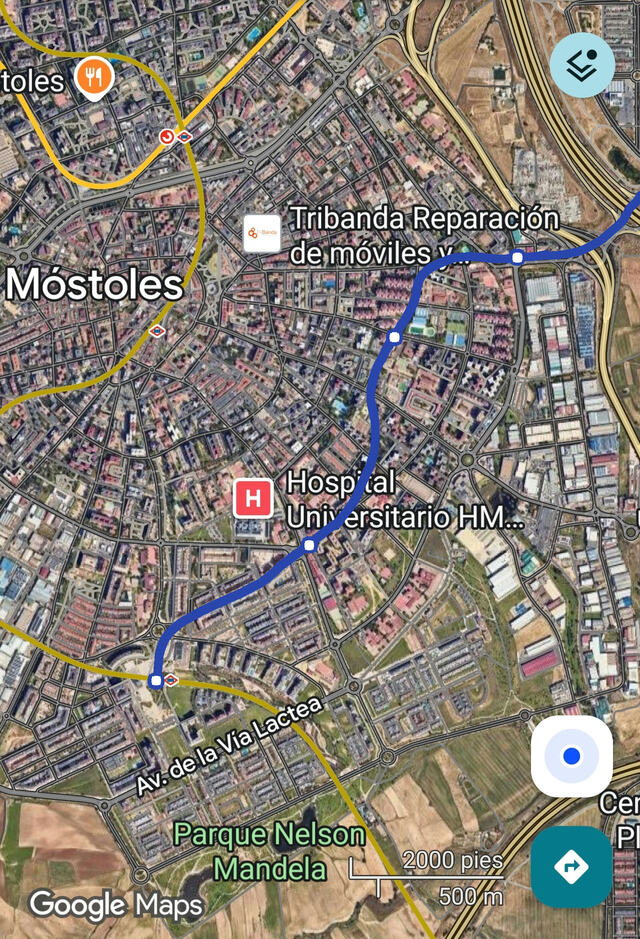Select the Tribanda Reparación de móviles pin

click(x=262, y=233)
